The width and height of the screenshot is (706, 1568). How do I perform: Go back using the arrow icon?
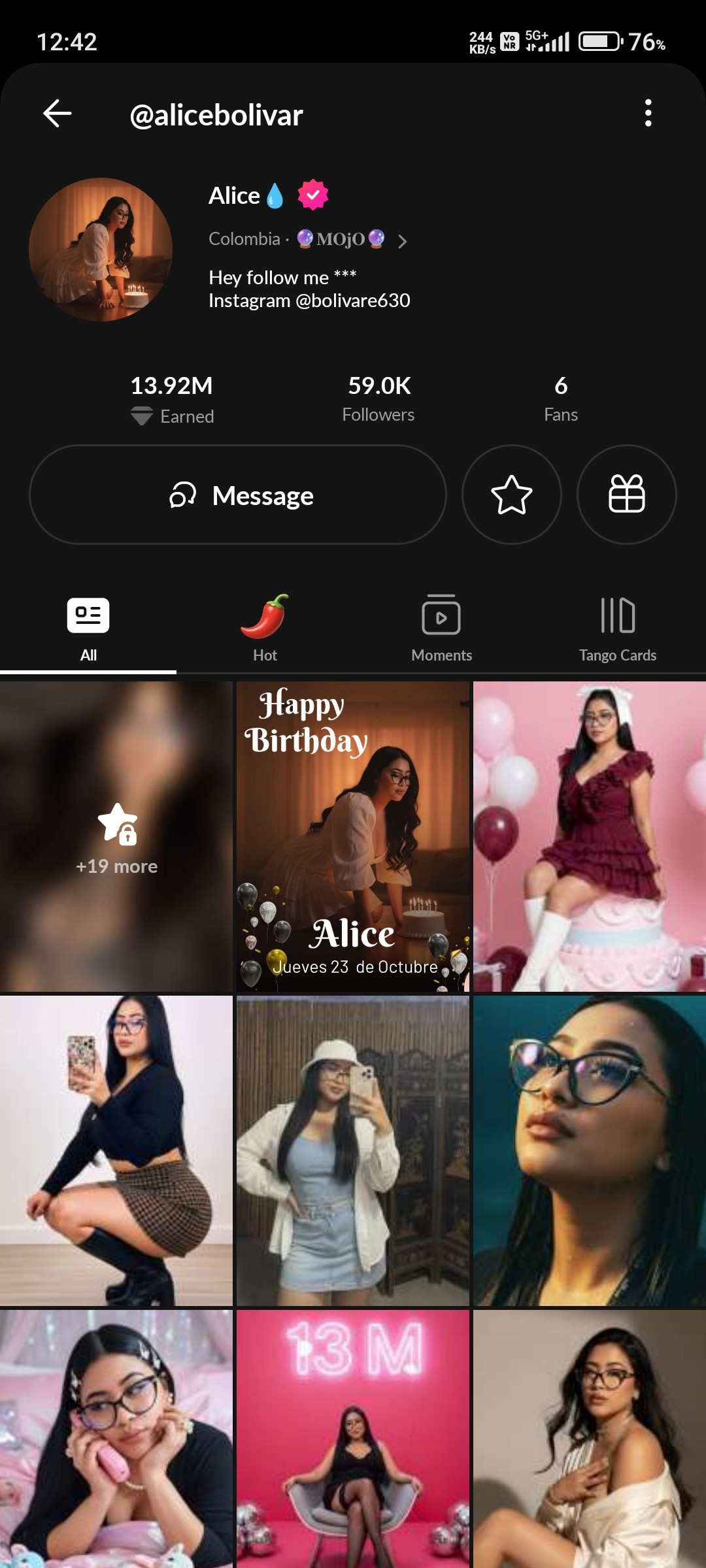57,114
